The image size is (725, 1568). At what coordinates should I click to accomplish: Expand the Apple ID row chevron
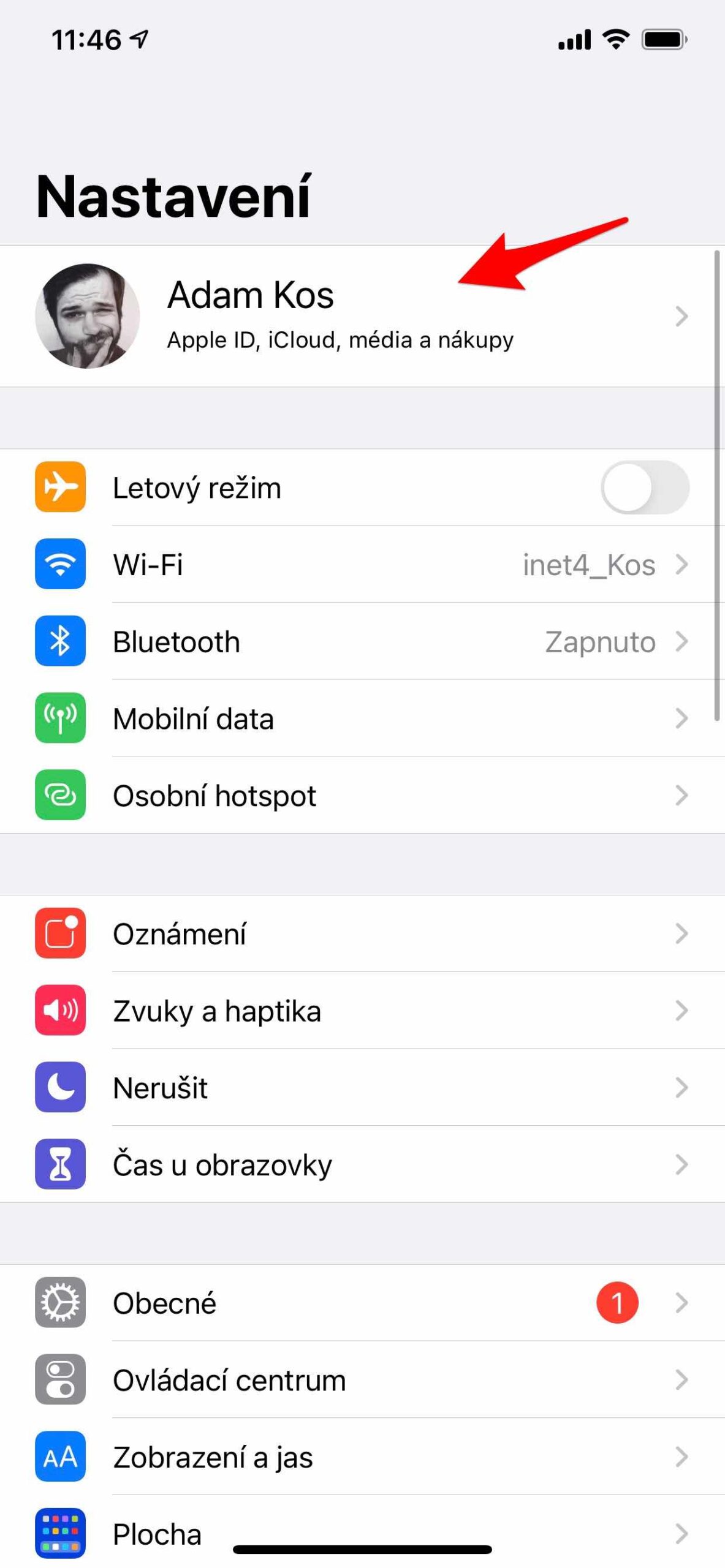point(682,316)
